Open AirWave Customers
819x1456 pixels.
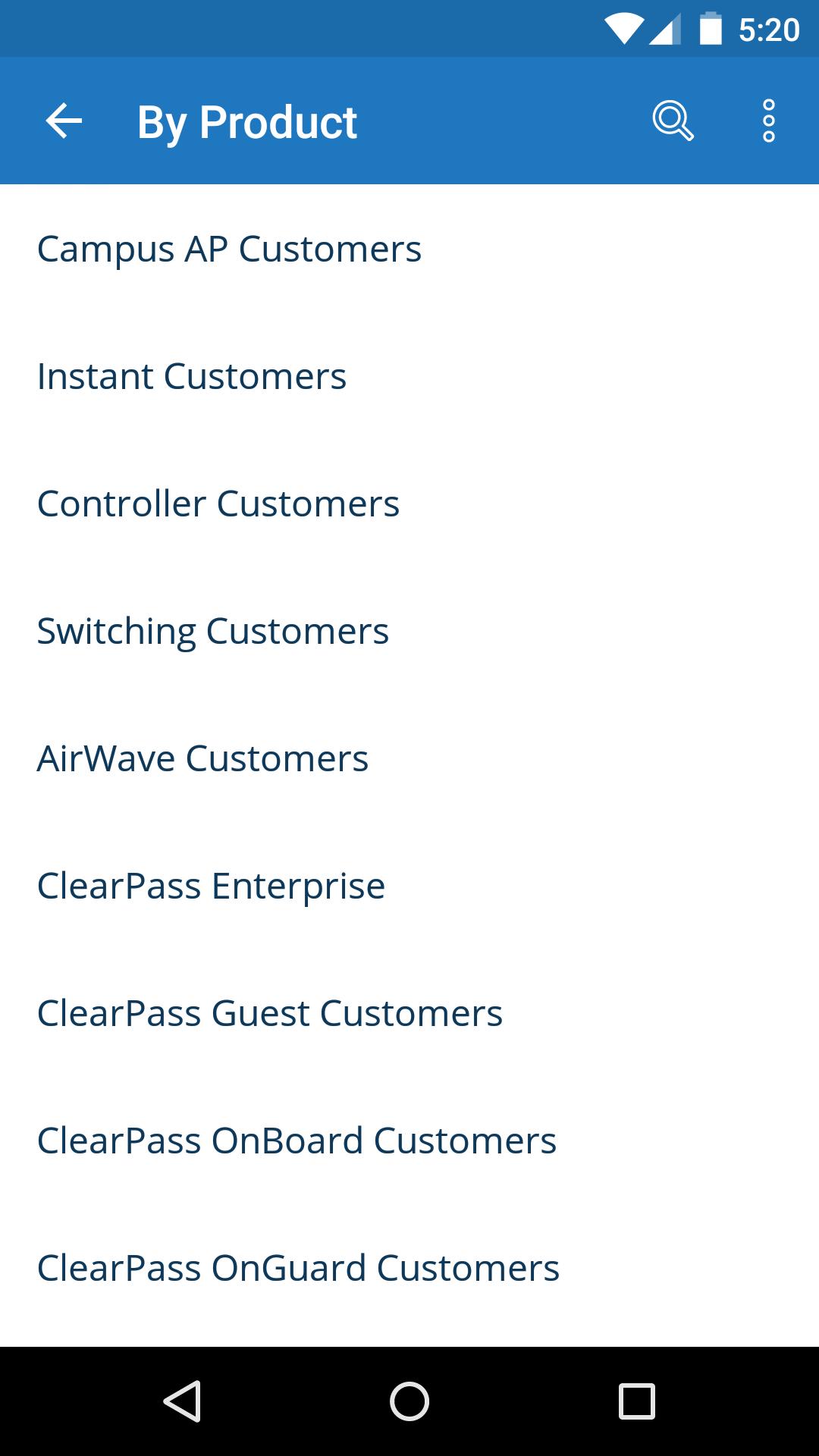(202, 758)
